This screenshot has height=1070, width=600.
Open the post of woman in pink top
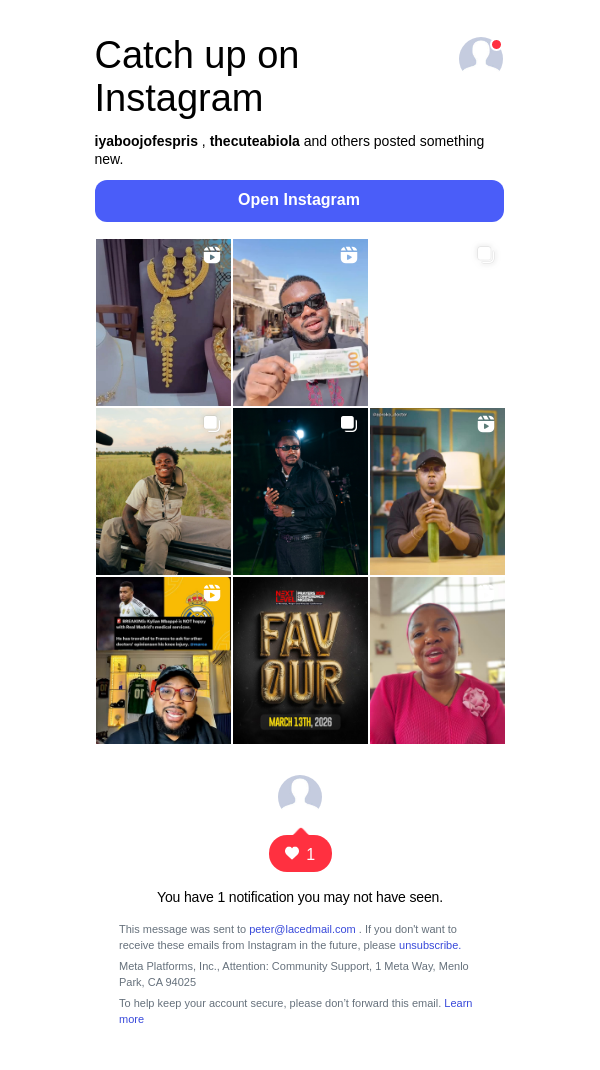(437, 660)
